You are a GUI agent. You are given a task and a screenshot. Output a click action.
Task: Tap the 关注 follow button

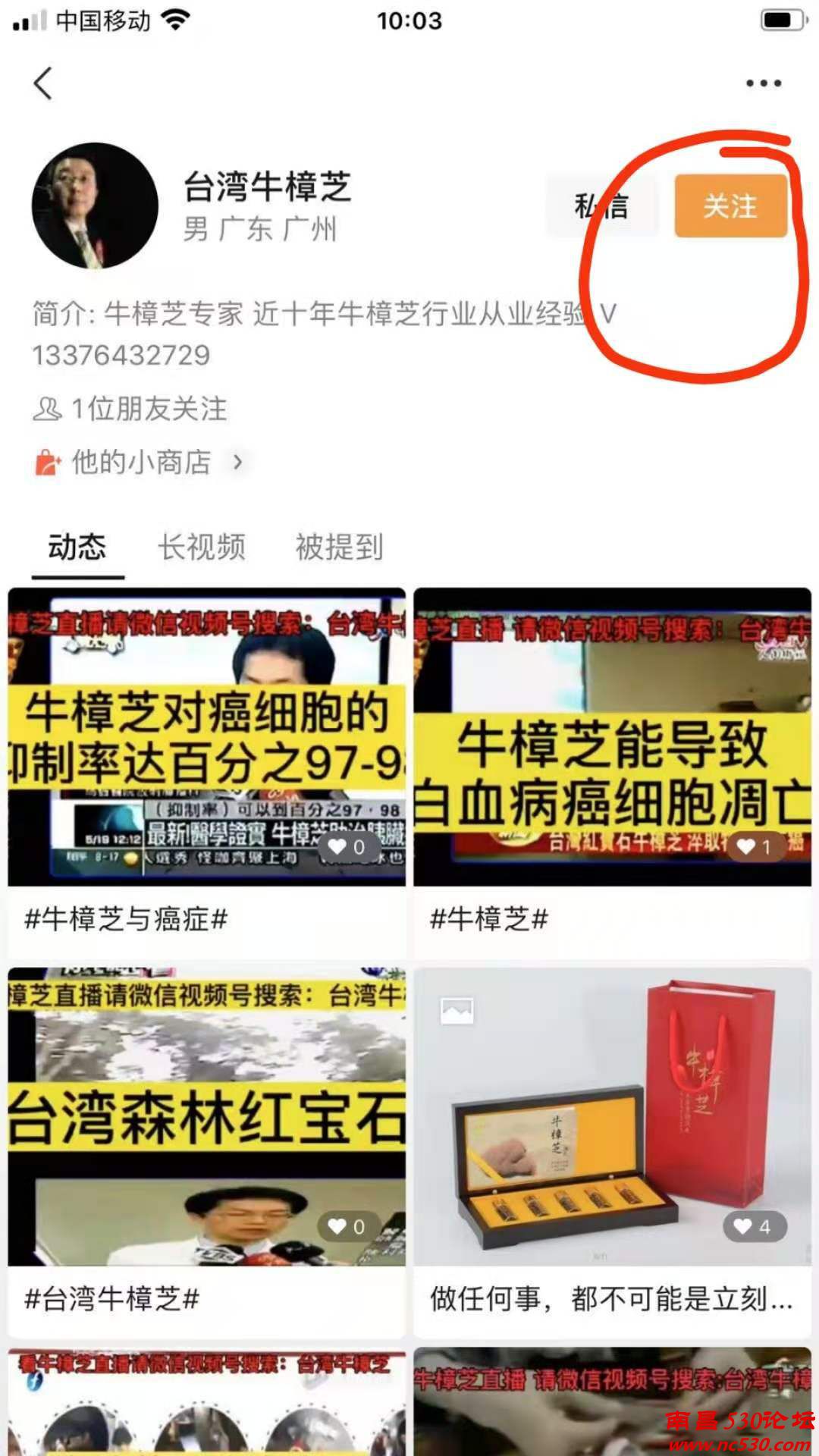click(x=730, y=206)
